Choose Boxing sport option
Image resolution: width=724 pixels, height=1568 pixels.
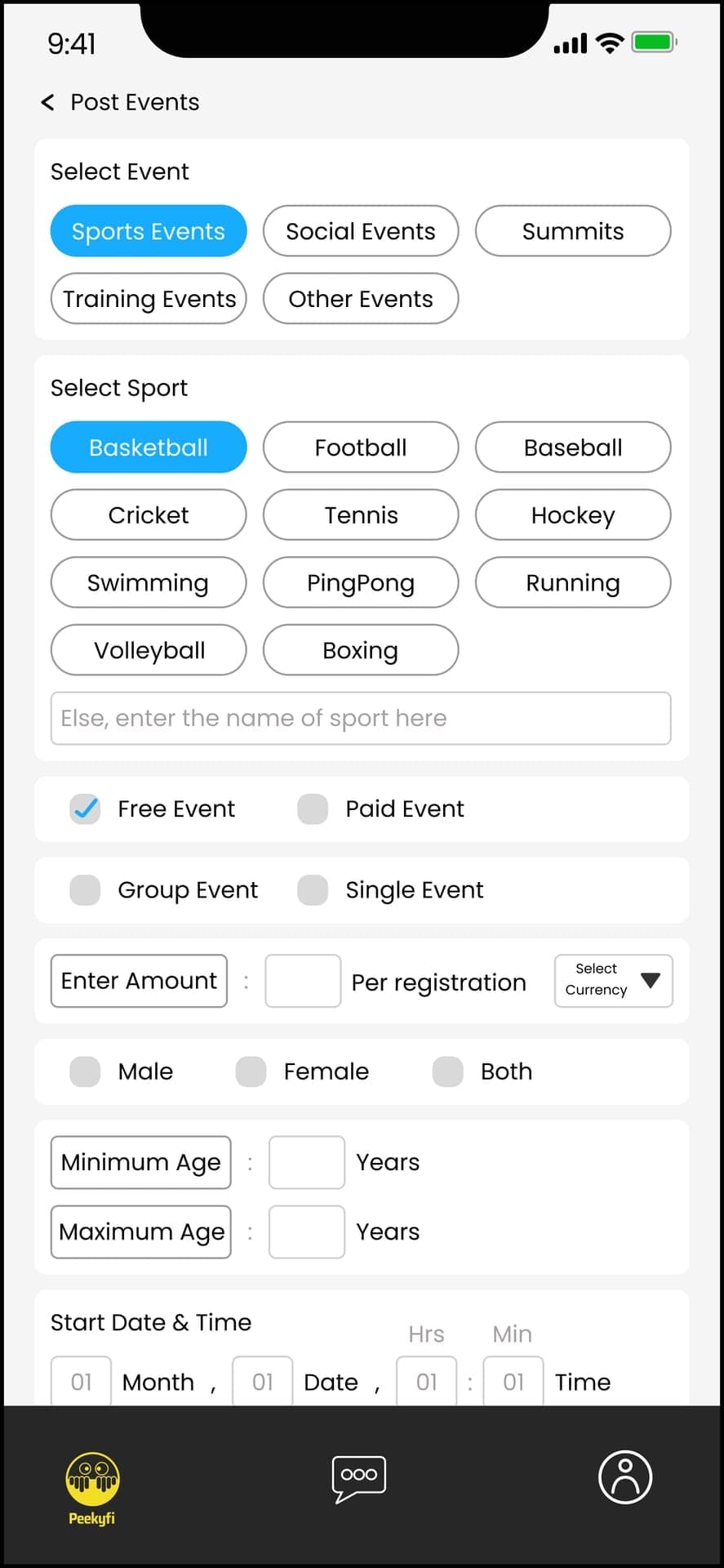[361, 651]
